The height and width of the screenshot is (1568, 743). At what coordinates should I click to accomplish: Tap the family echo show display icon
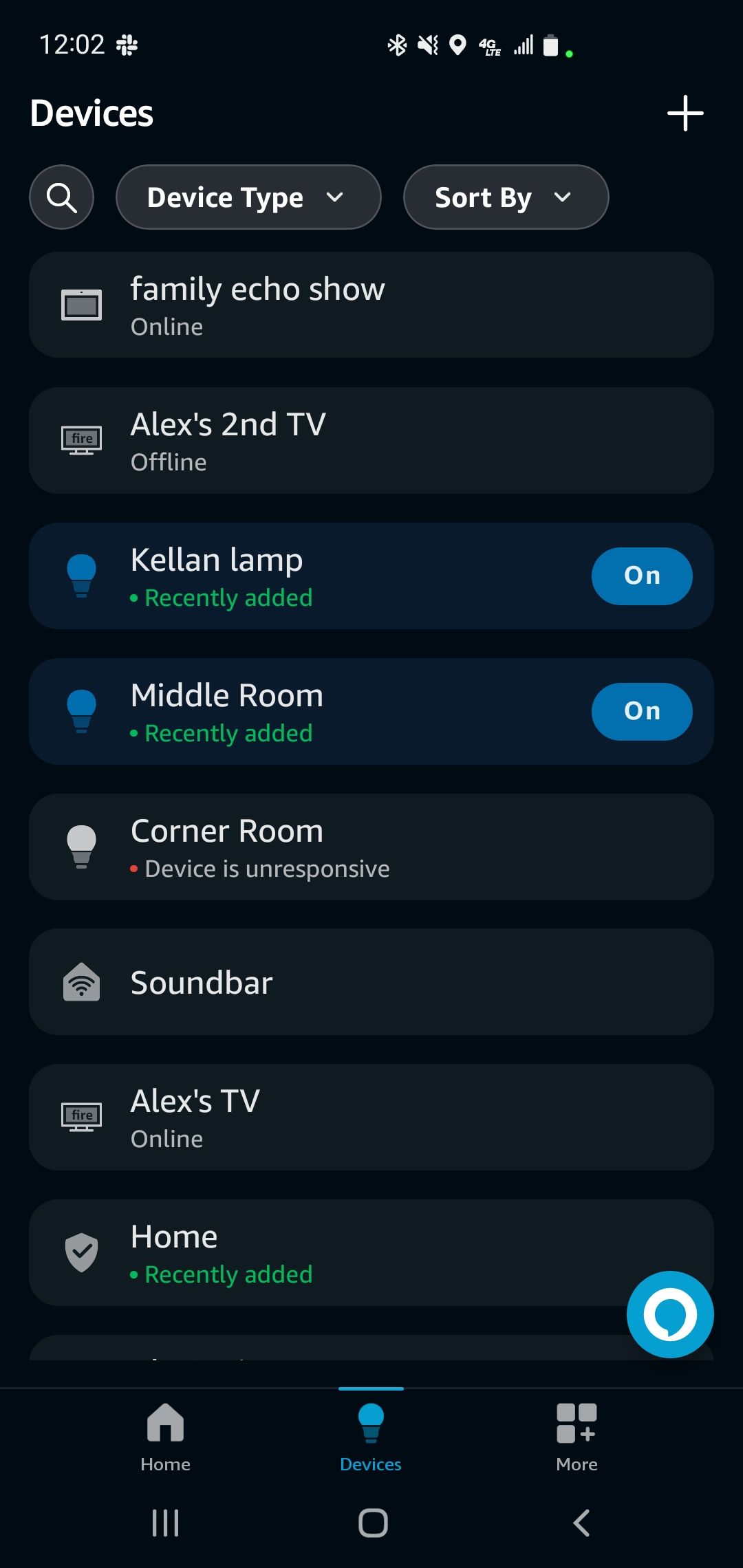pos(82,305)
